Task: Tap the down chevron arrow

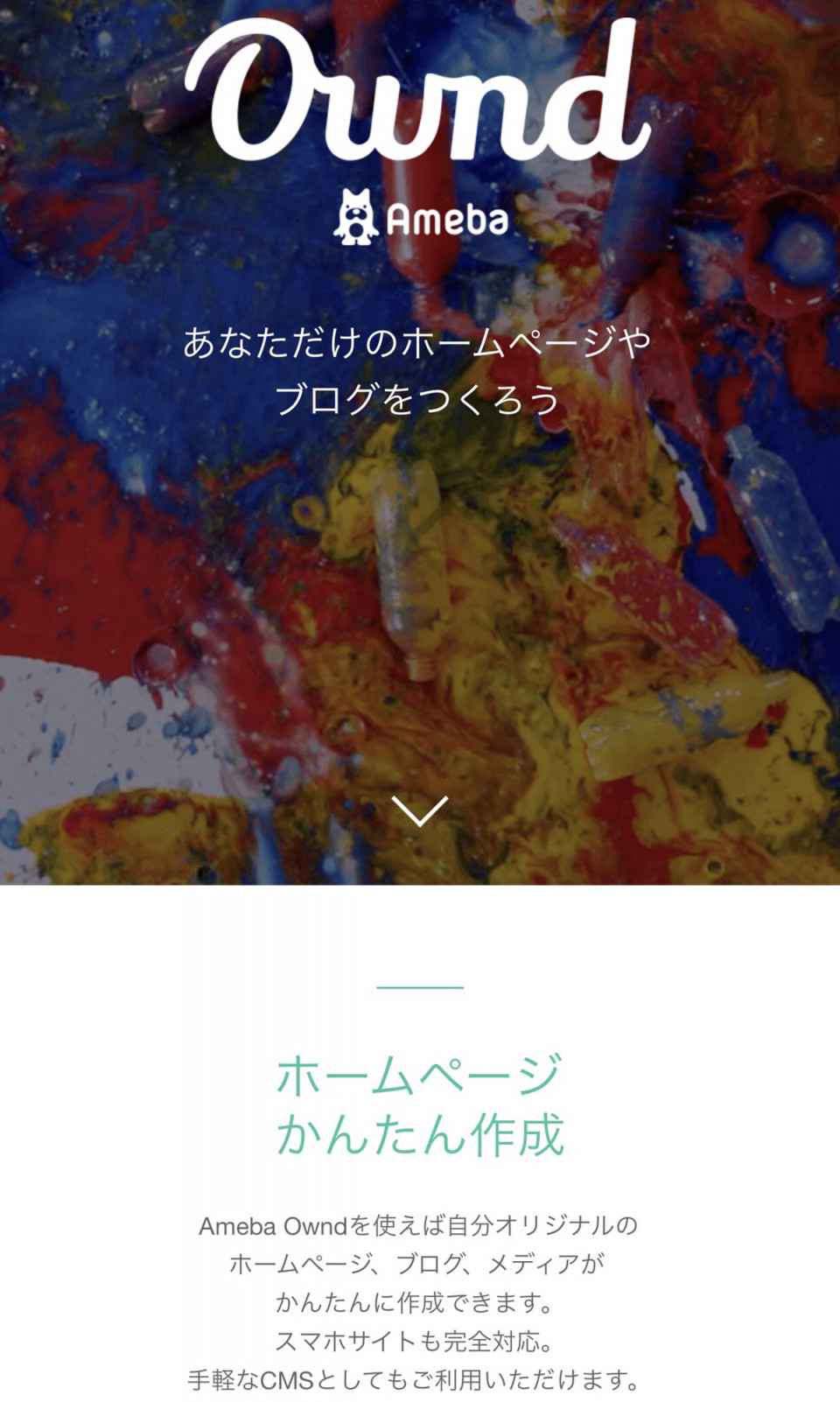Action: (420, 811)
